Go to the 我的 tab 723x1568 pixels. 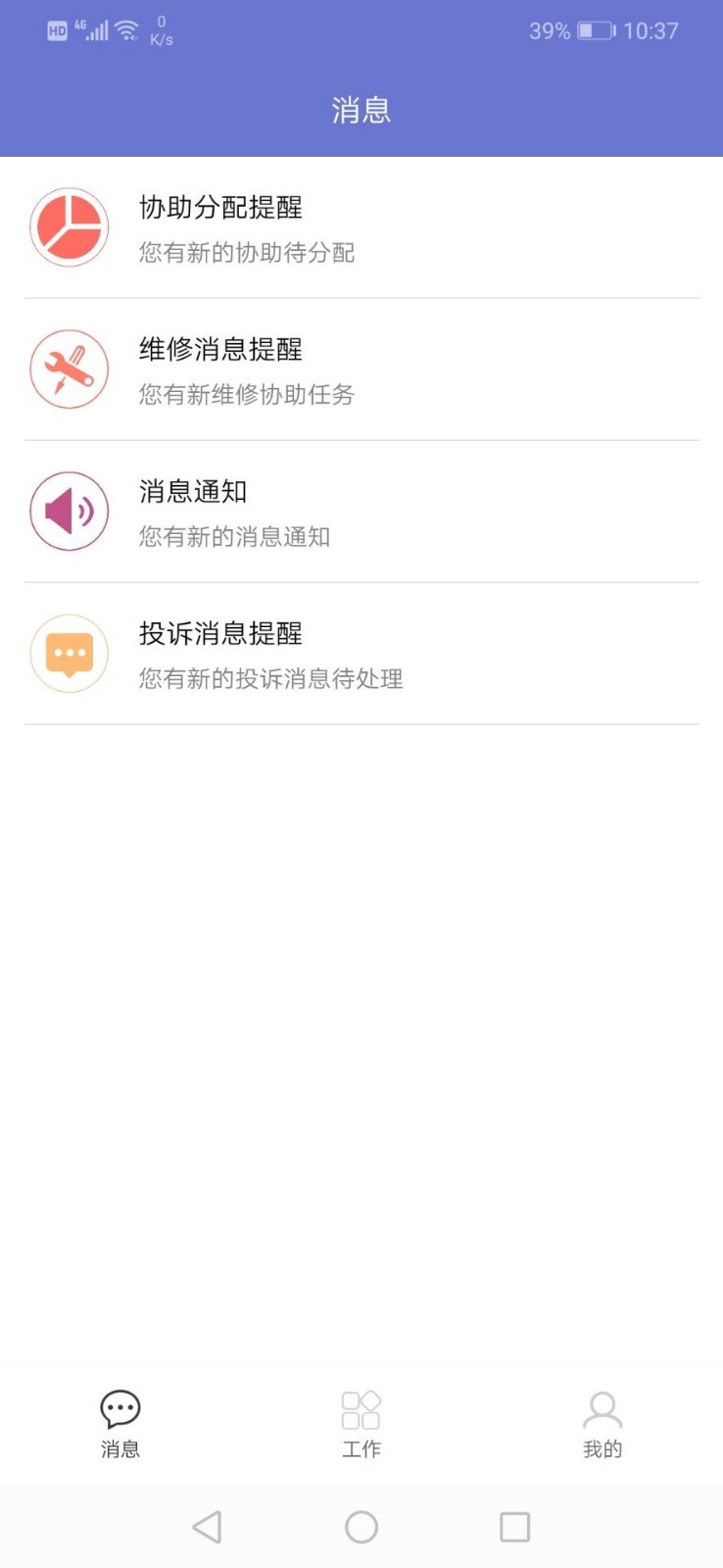coord(602,1424)
